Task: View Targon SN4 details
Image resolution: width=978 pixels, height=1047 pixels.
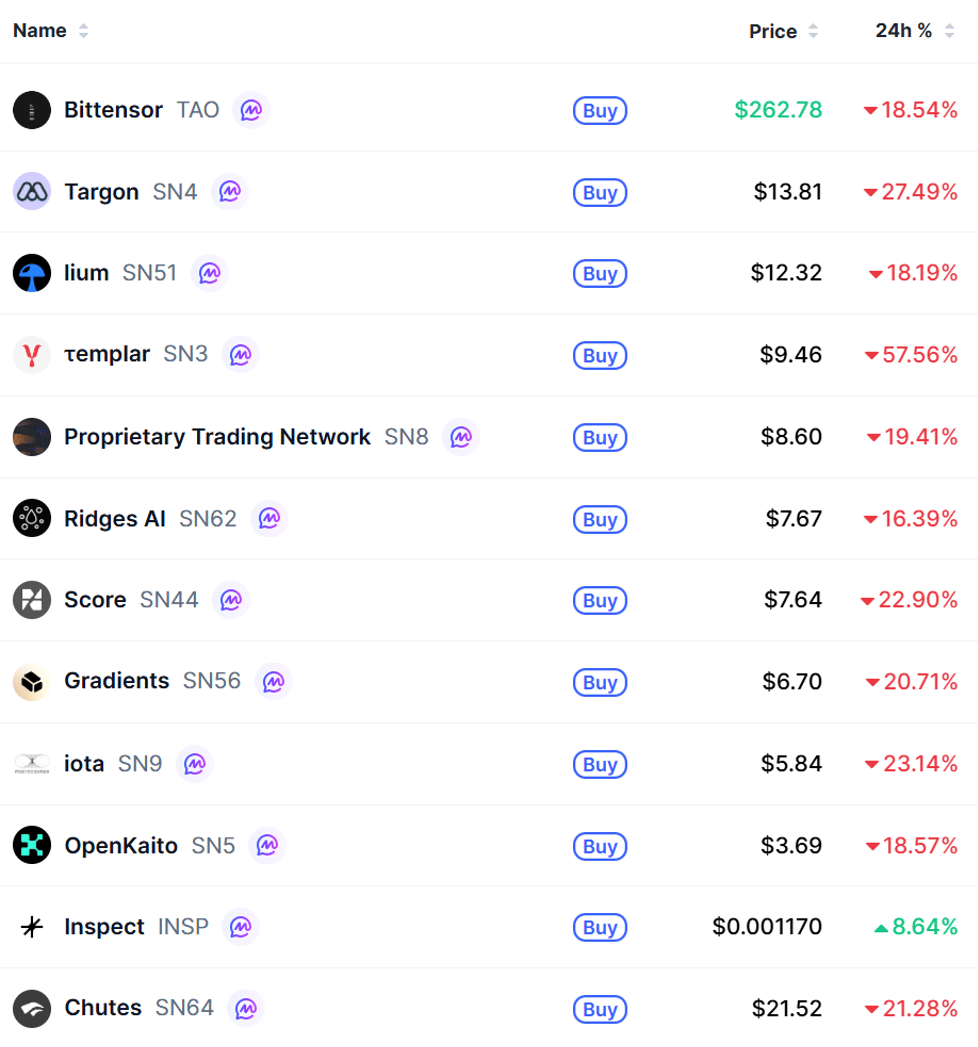Action: coord(101,192)
